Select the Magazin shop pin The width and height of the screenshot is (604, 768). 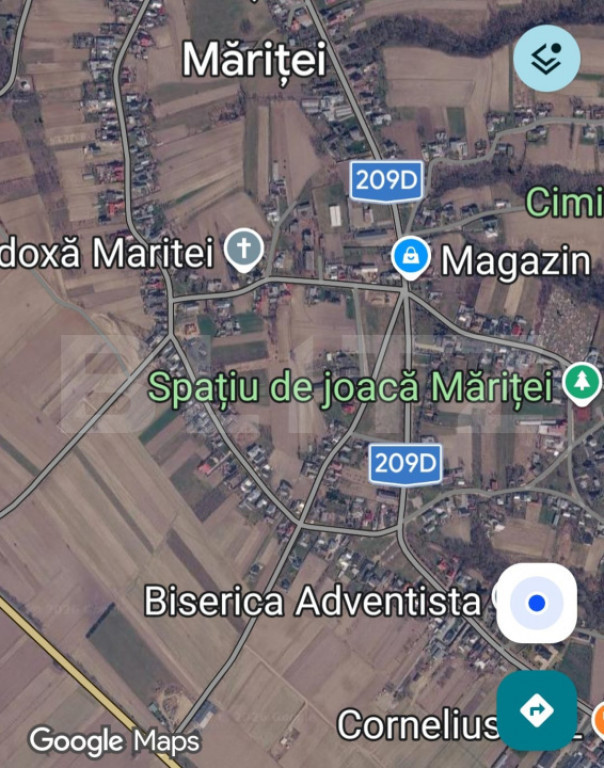point(411,258)
